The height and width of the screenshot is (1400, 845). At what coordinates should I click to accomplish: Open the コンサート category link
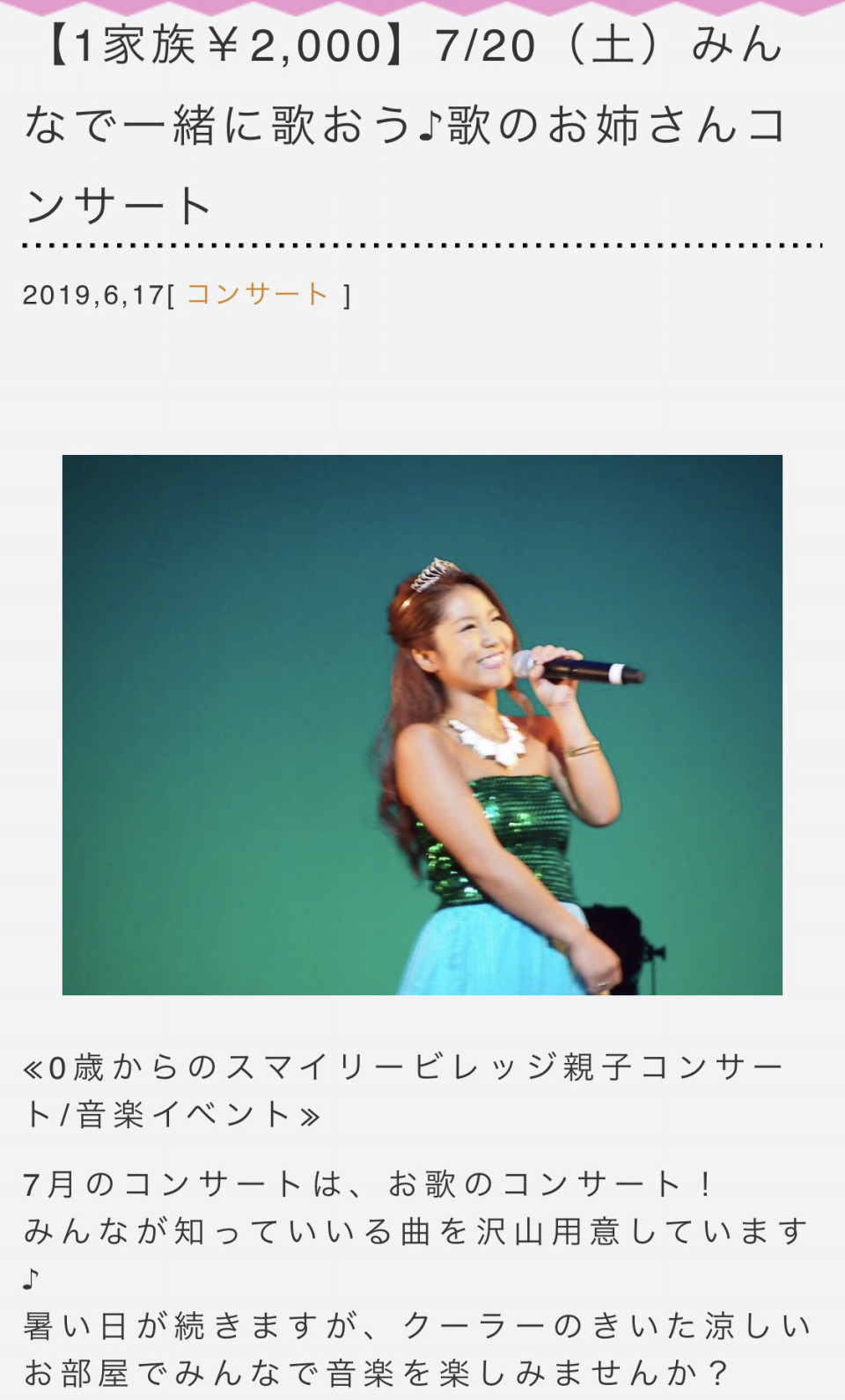257,294
